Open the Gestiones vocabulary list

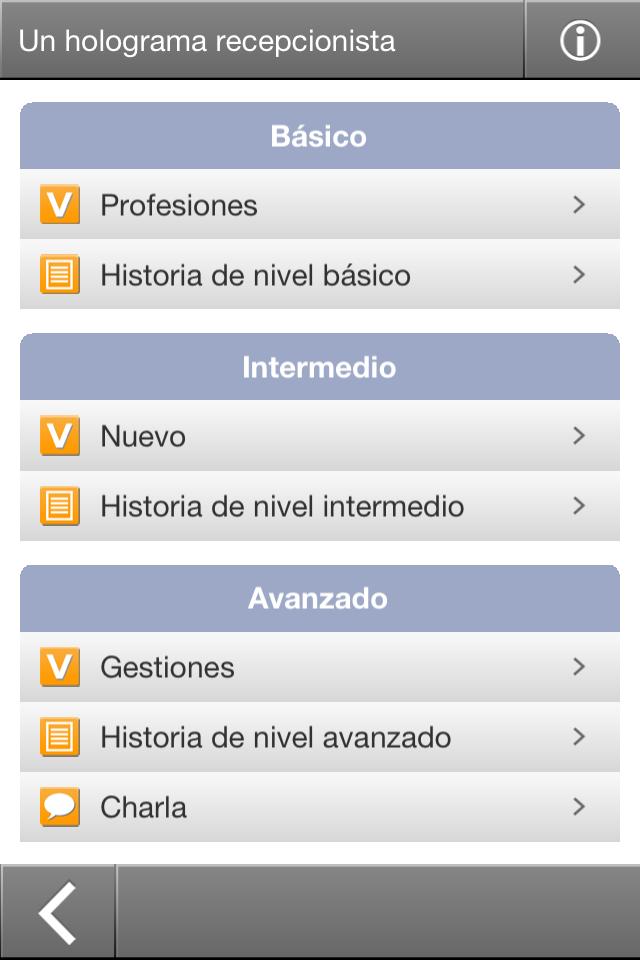pyautogui.click(x=320, y=667)
